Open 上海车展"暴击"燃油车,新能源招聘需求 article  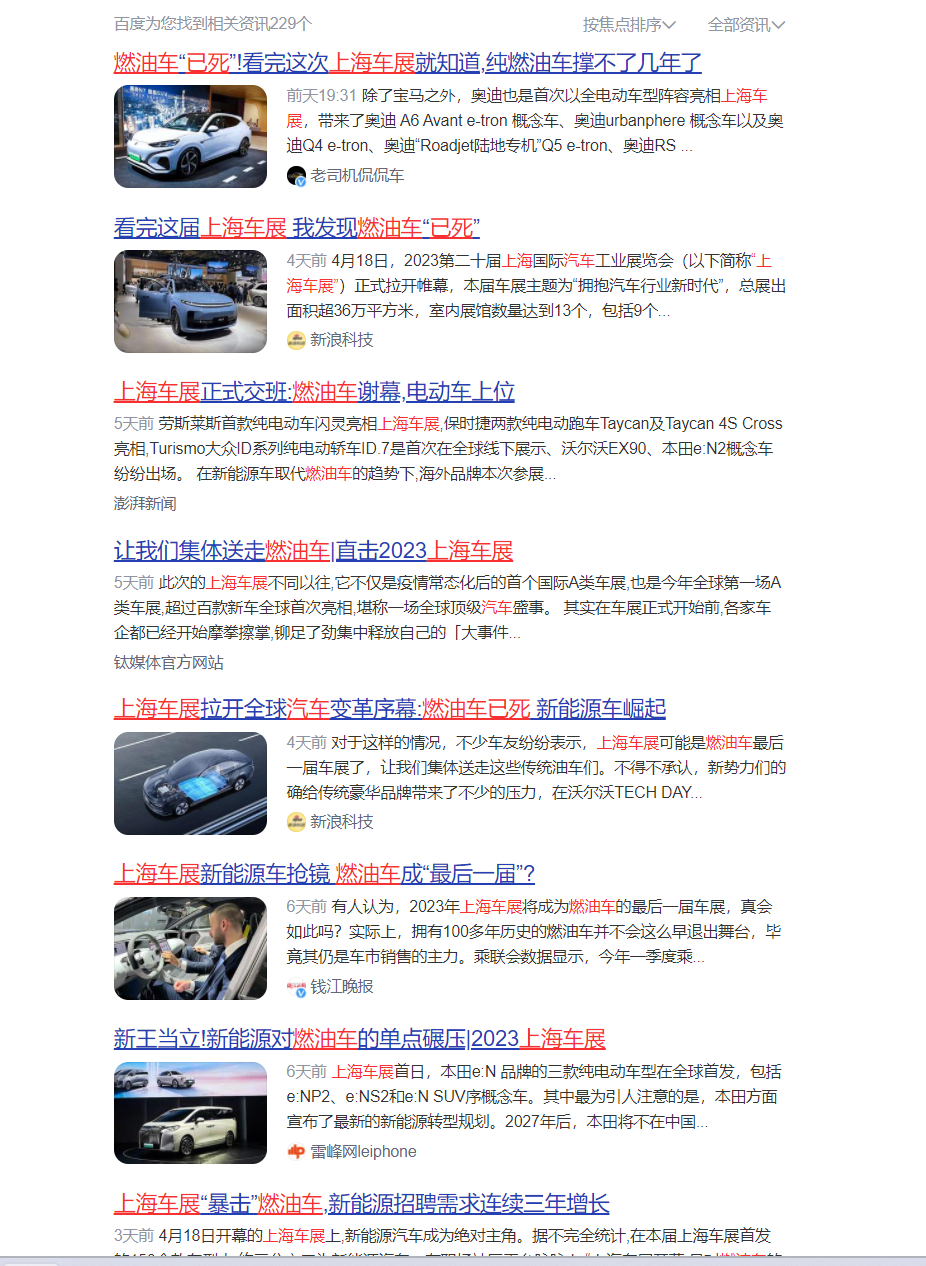pyautogui.click(x=361, y=1202)
